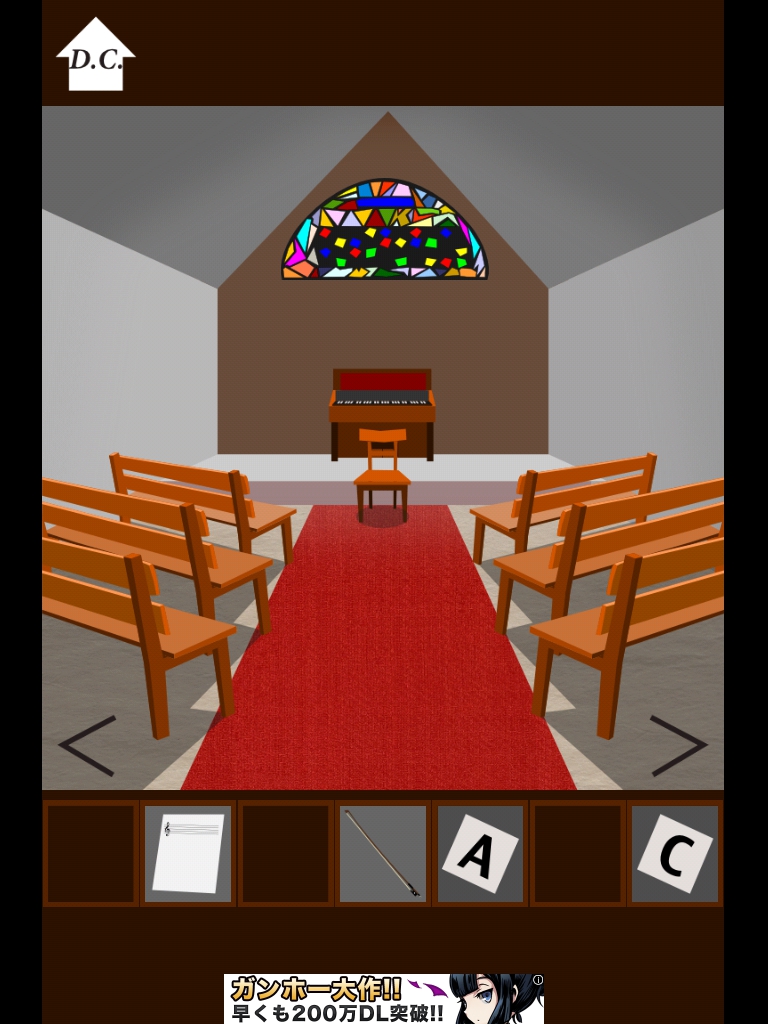Open the D.C. home icon
This screenshot has height=1024, width=768.
pyautogui.click(x=95, y=57)
